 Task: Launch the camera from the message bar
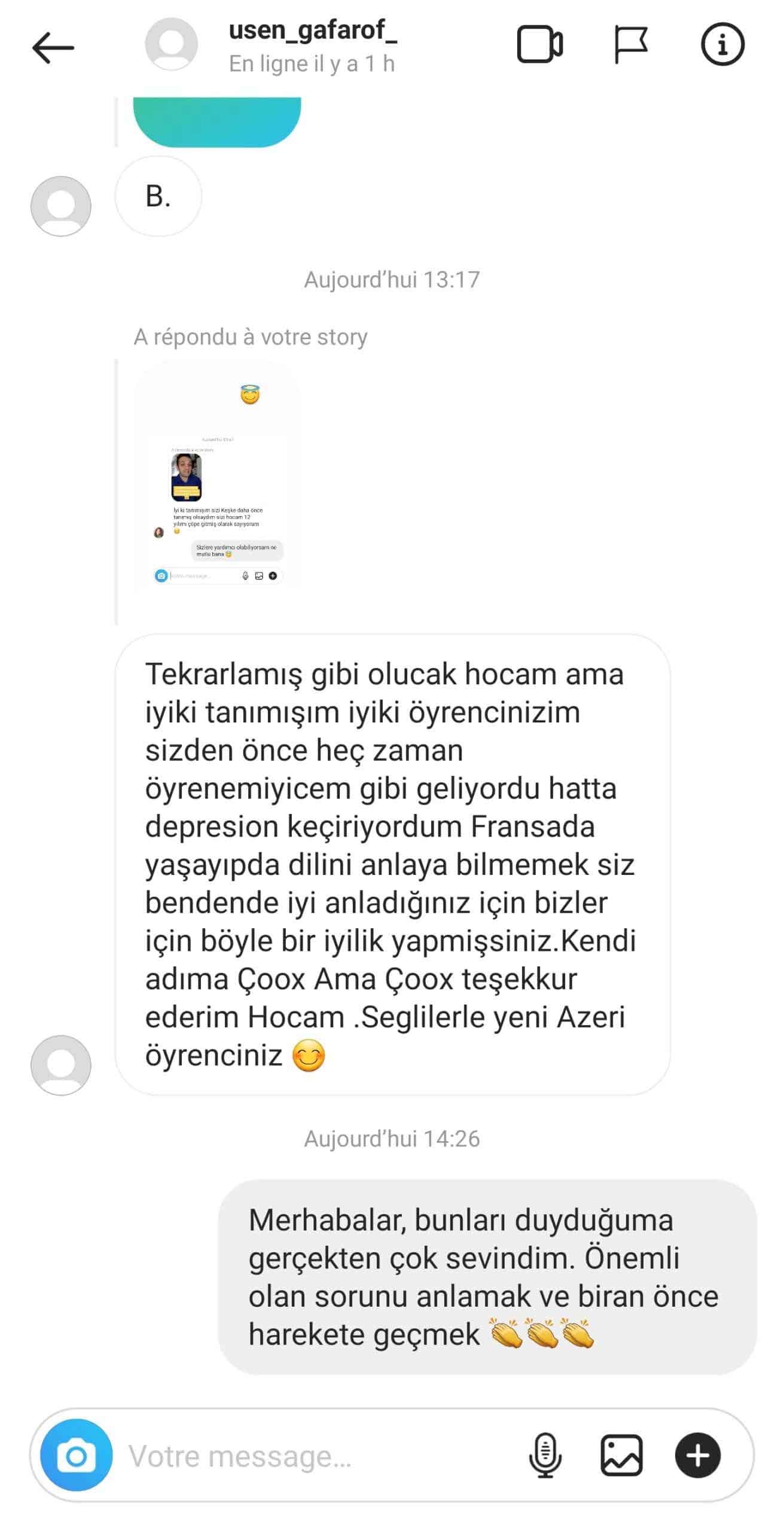point(77,1455)
